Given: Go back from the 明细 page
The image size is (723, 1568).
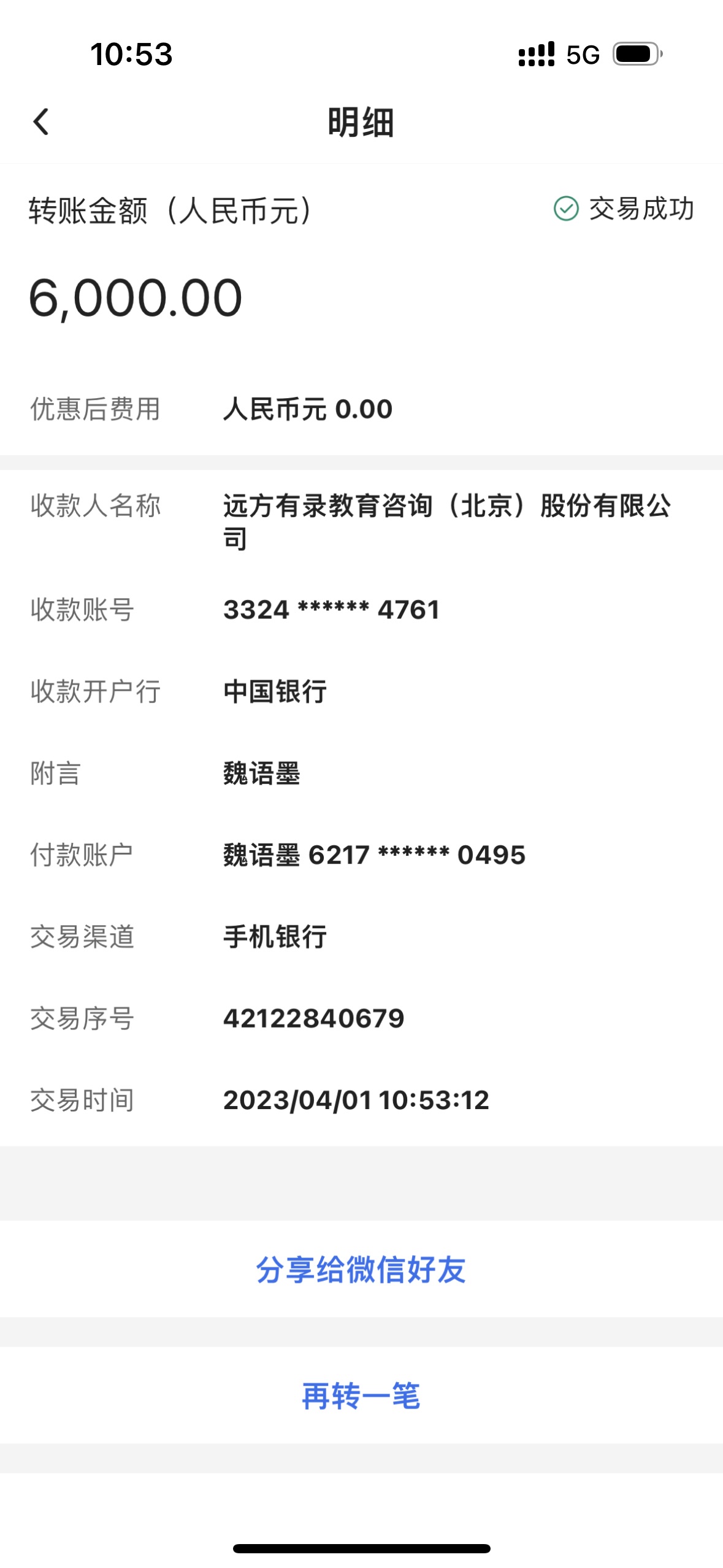Looking at the screenshot, I should [x=41, y=121].
